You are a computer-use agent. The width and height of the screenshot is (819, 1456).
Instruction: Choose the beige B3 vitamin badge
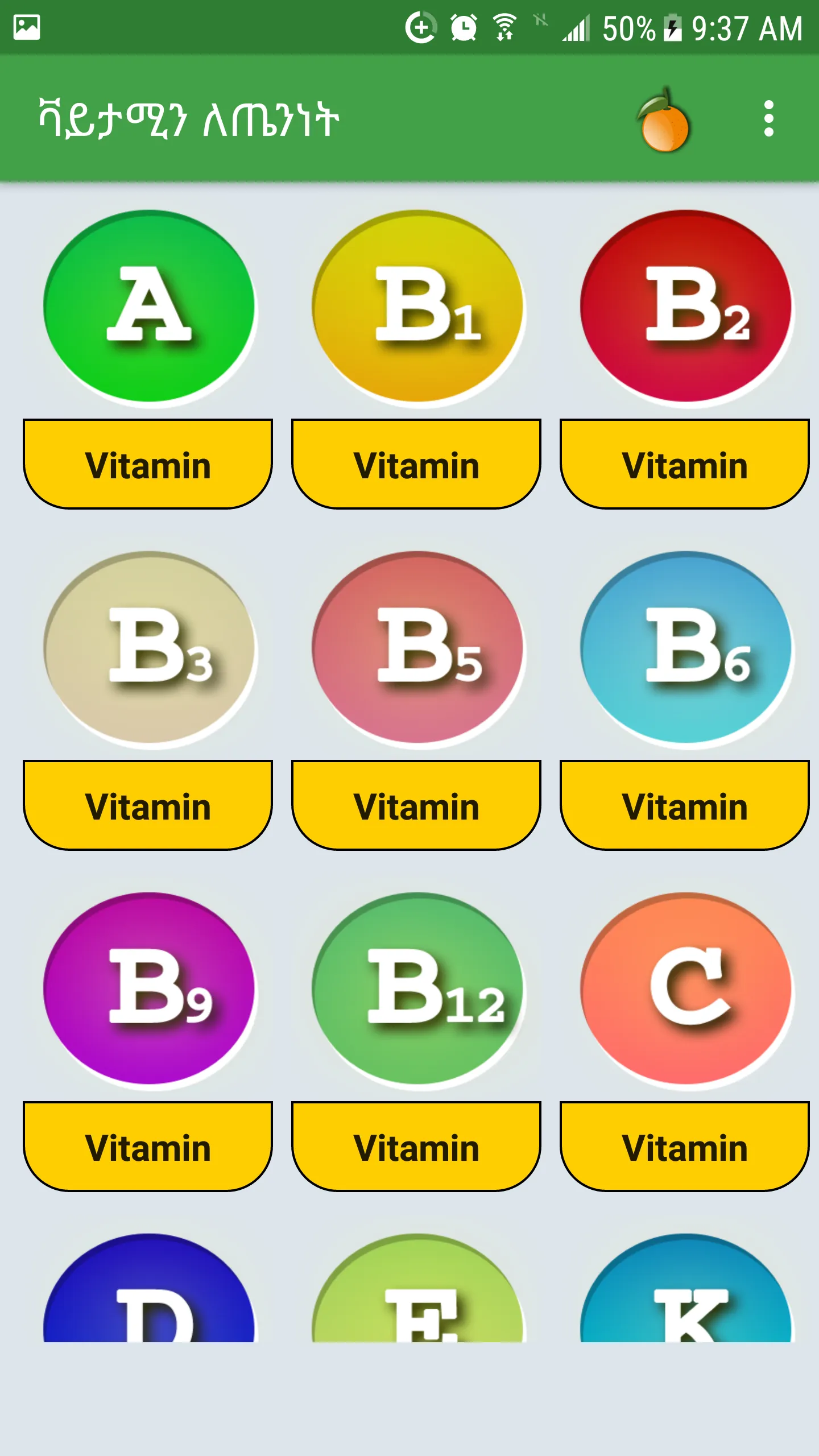point(150,650)
